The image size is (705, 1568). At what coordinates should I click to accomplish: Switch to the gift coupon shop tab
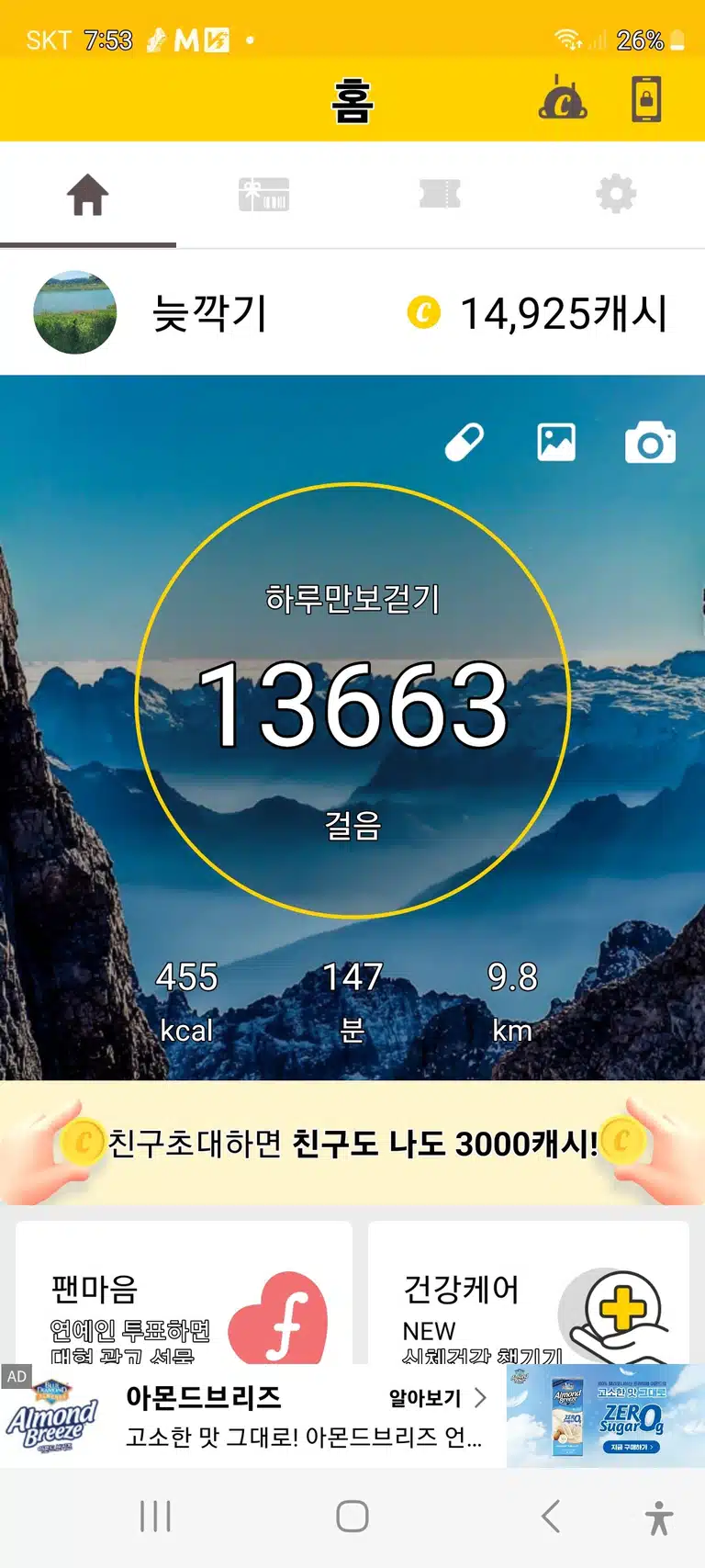(x=264, y=195)
